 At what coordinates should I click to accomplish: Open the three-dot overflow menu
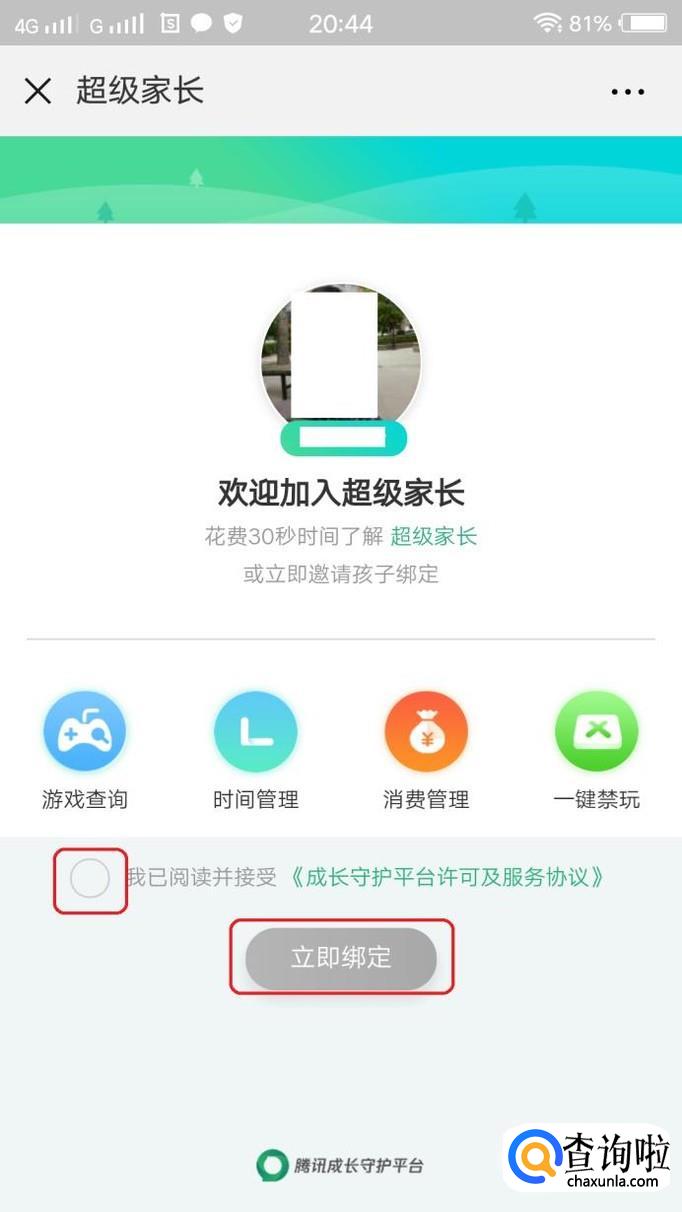click(628, 92)
